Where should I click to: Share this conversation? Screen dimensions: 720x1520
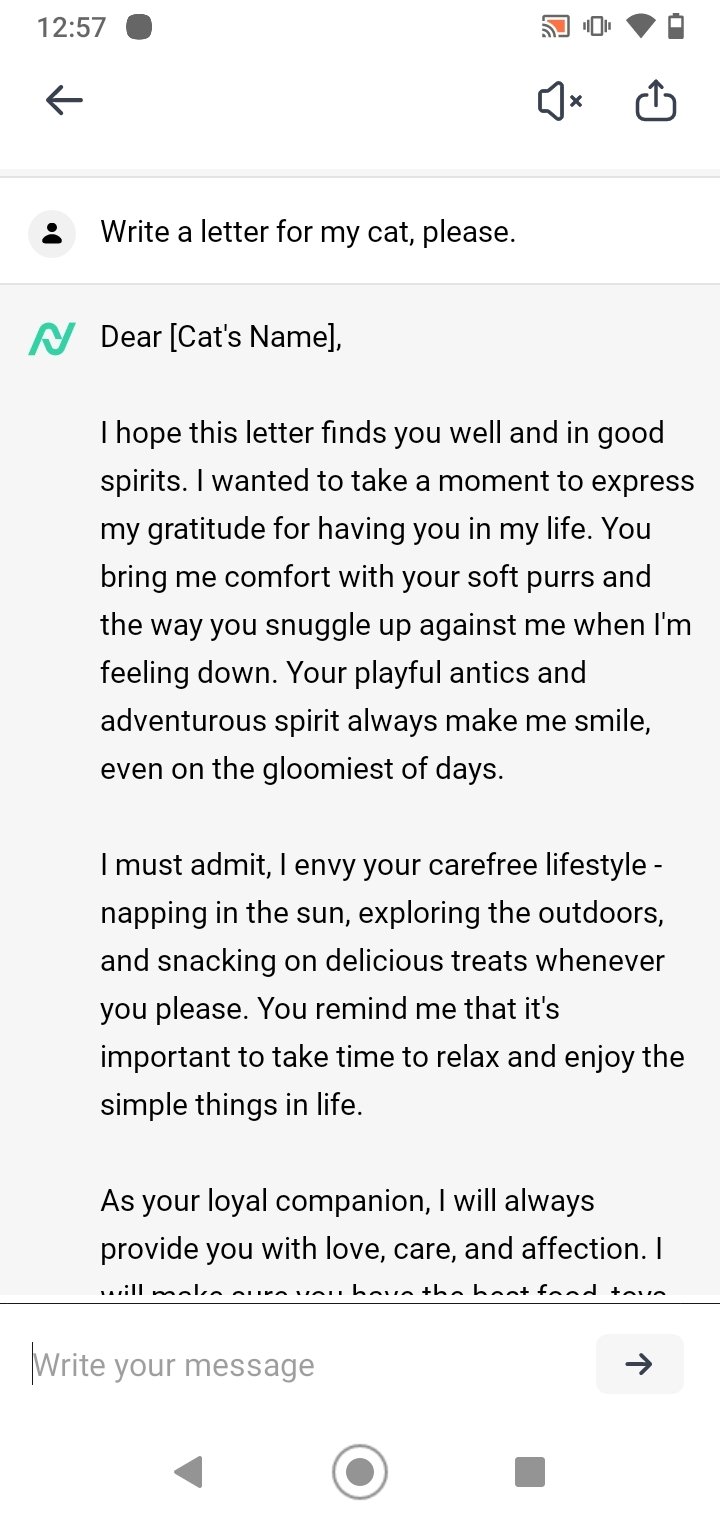pos(656,100)
